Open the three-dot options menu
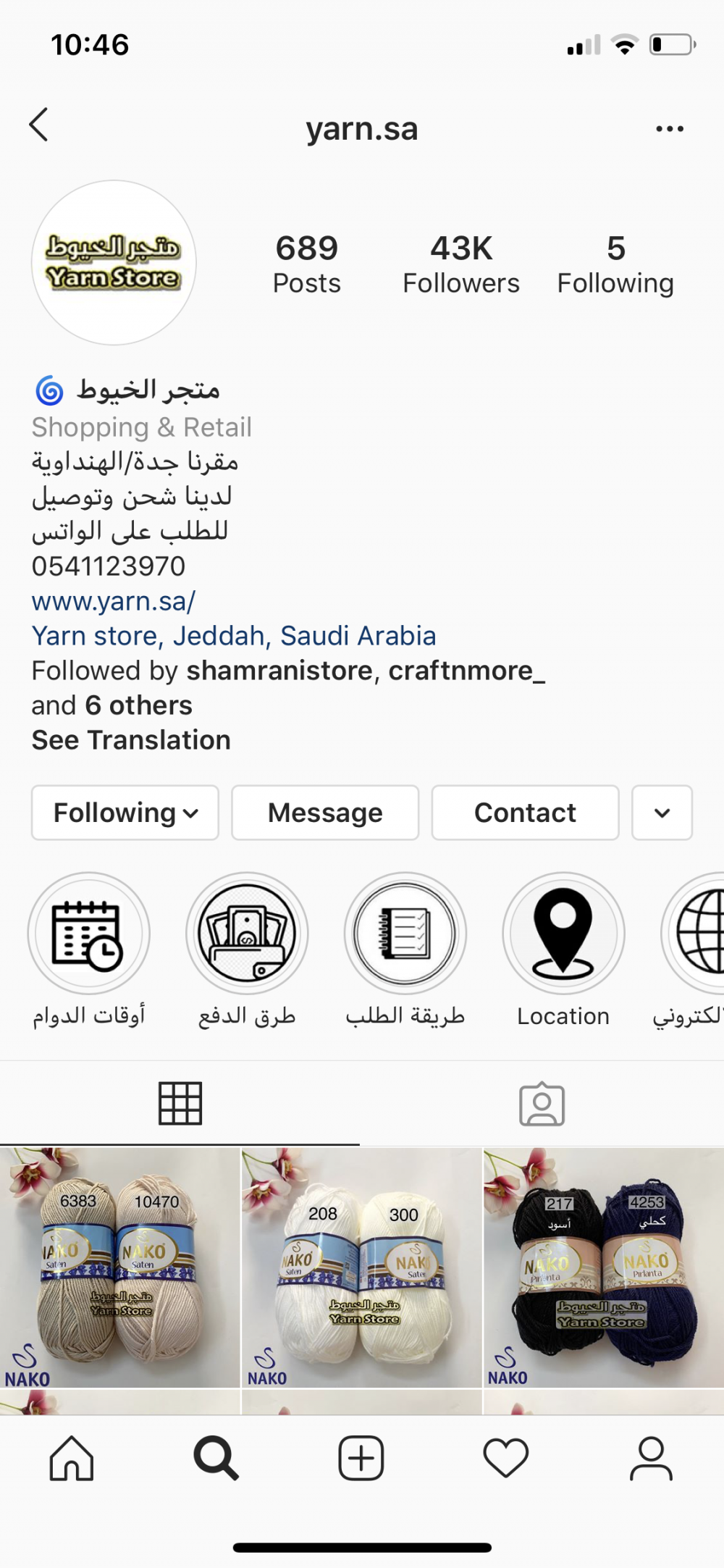This screenshot has width=724, height=1568. tap(669, 129)
